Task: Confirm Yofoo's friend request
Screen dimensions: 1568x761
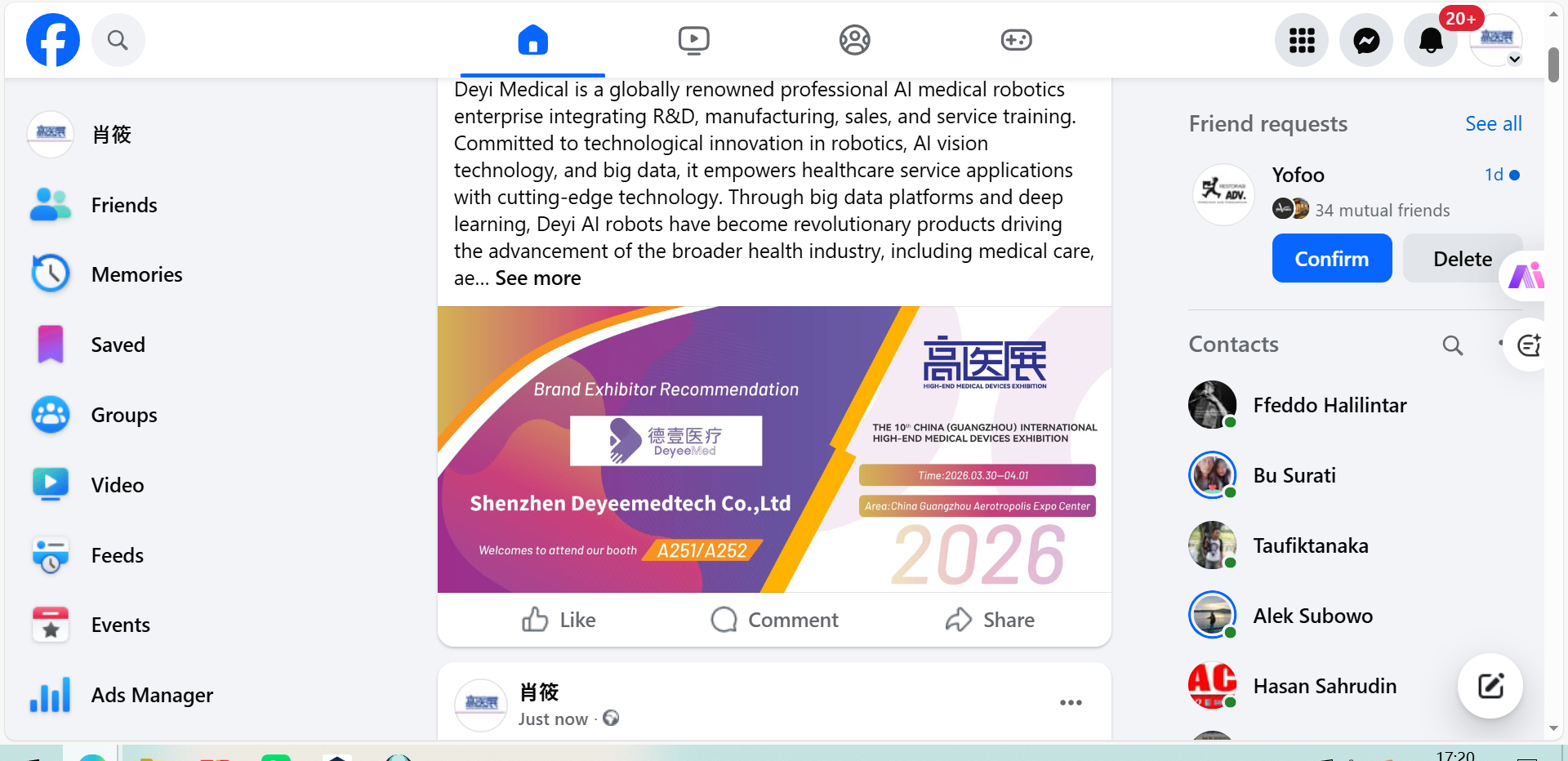Action: coord(1331,259)
